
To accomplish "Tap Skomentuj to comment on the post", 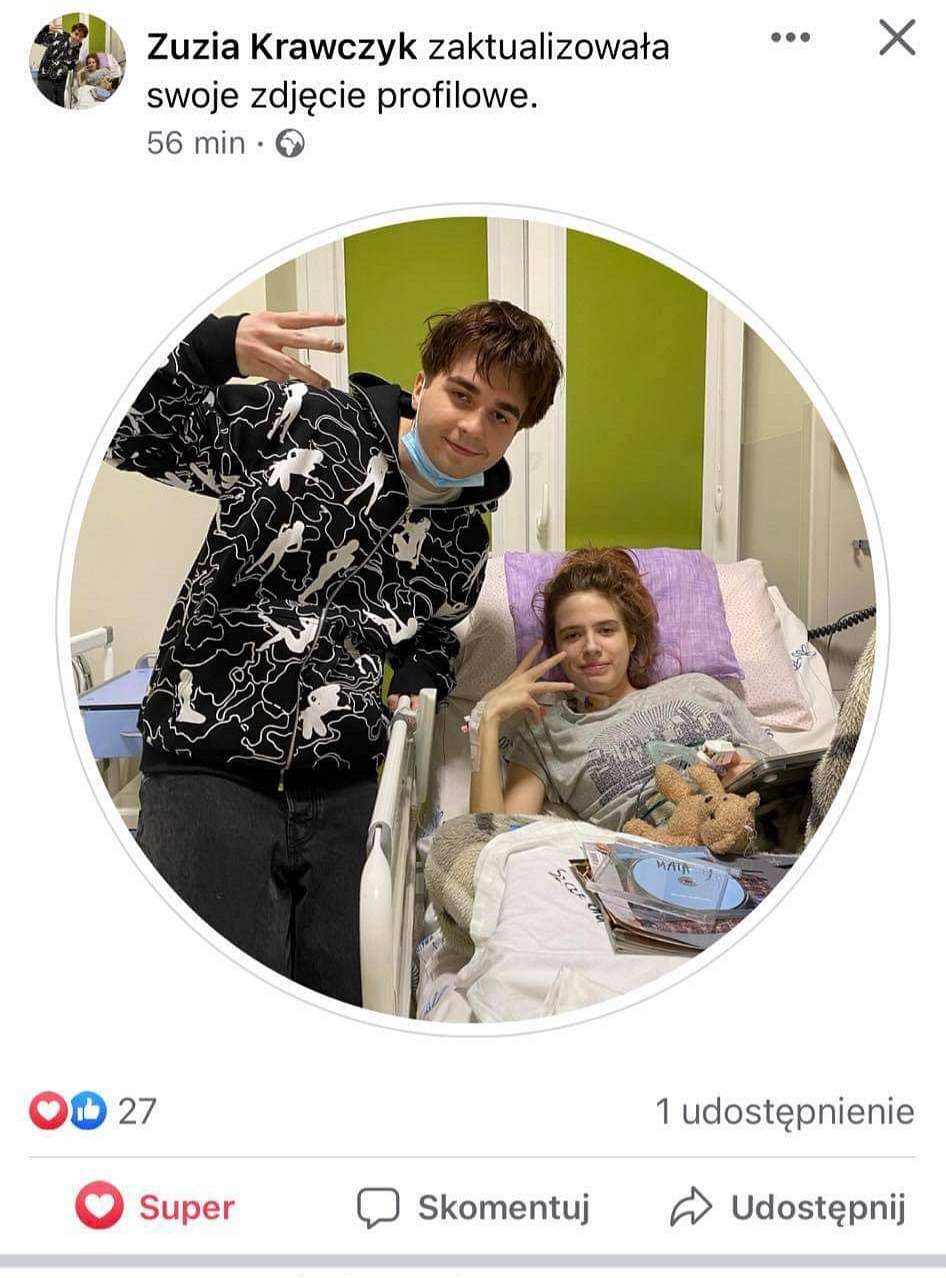I will pos(474,1207).
